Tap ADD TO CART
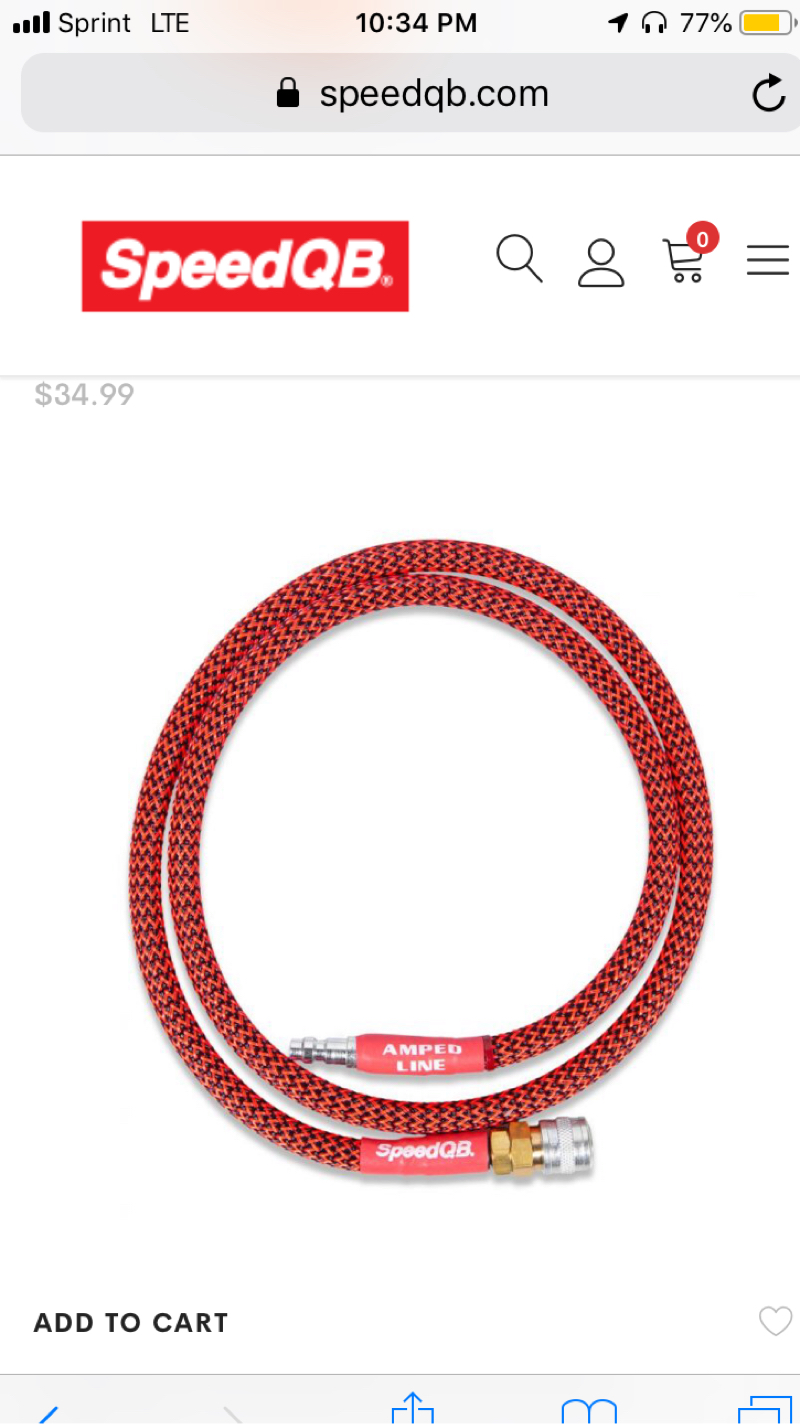 (x=131, y=1323)
